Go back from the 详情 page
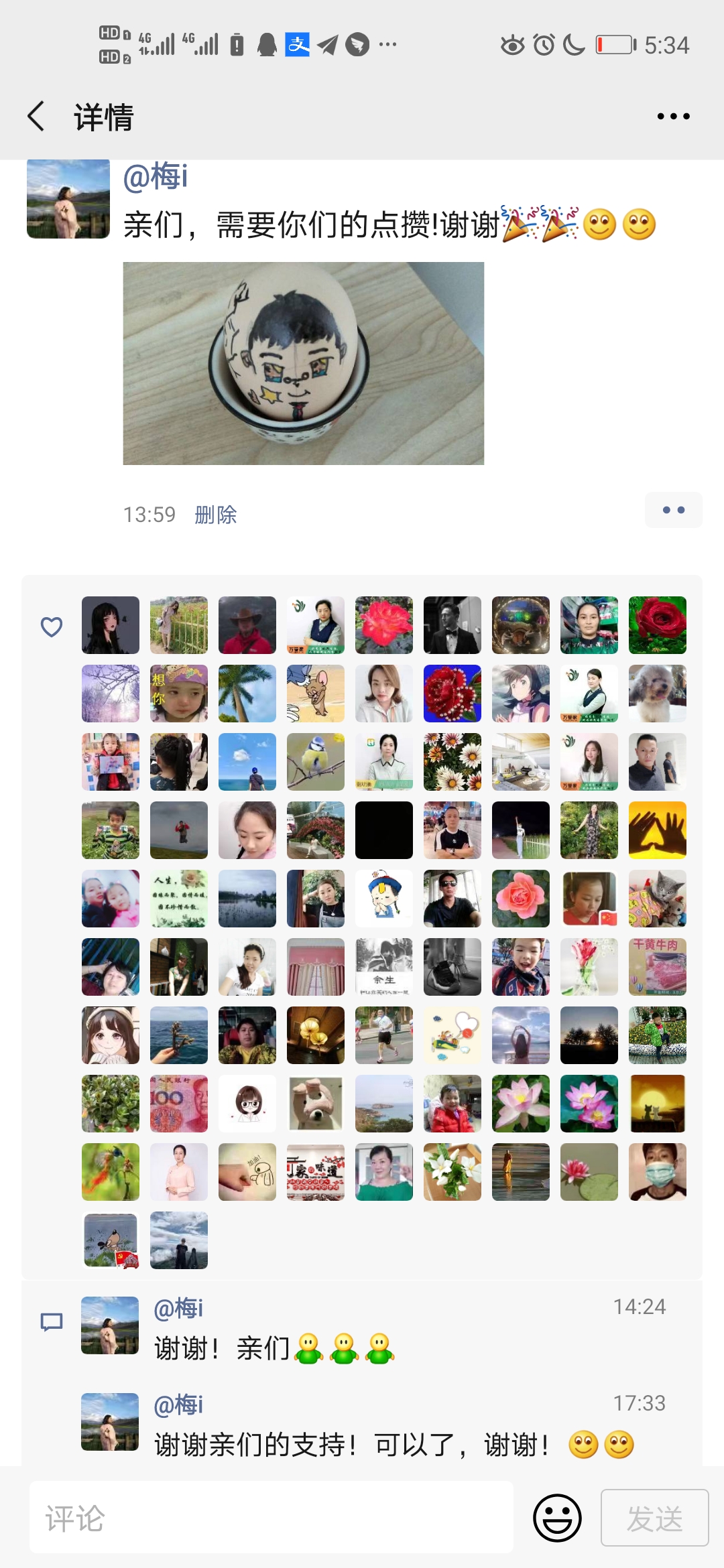The image size is (724, 1568). (x=37, y=117)
